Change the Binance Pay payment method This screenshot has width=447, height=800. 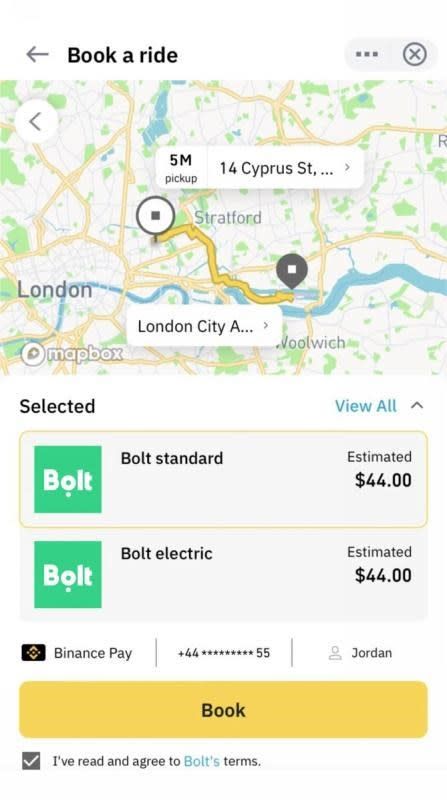77,653
